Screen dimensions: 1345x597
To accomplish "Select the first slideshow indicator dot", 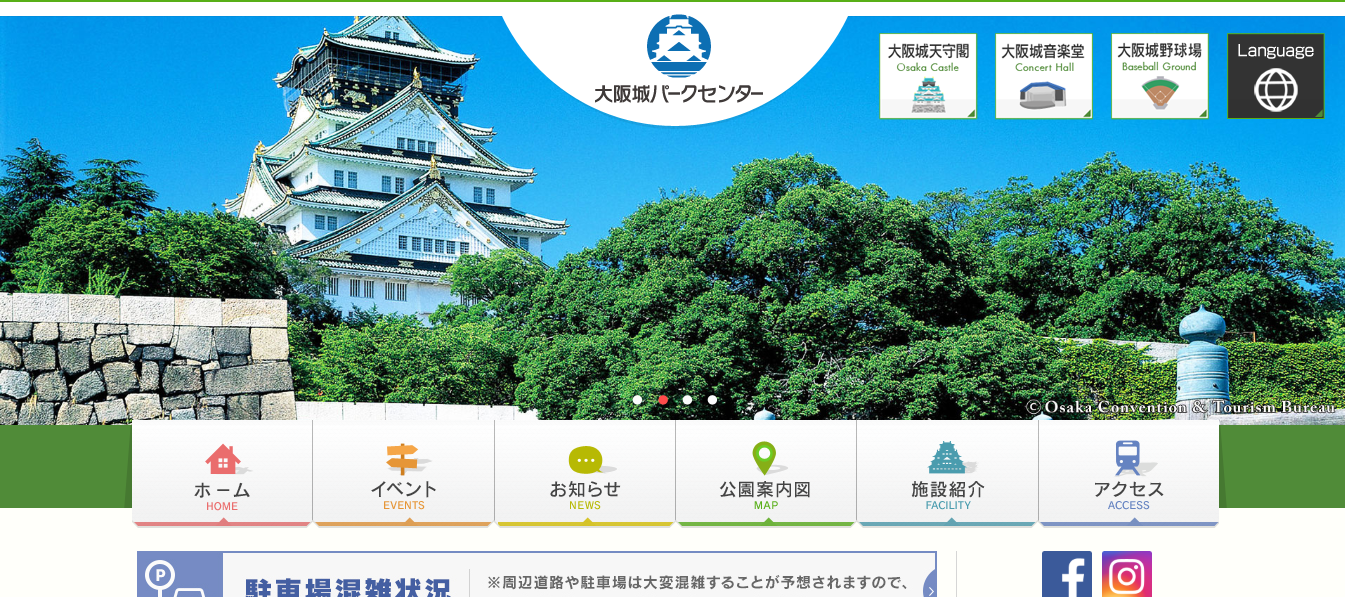I will (637, 400).
